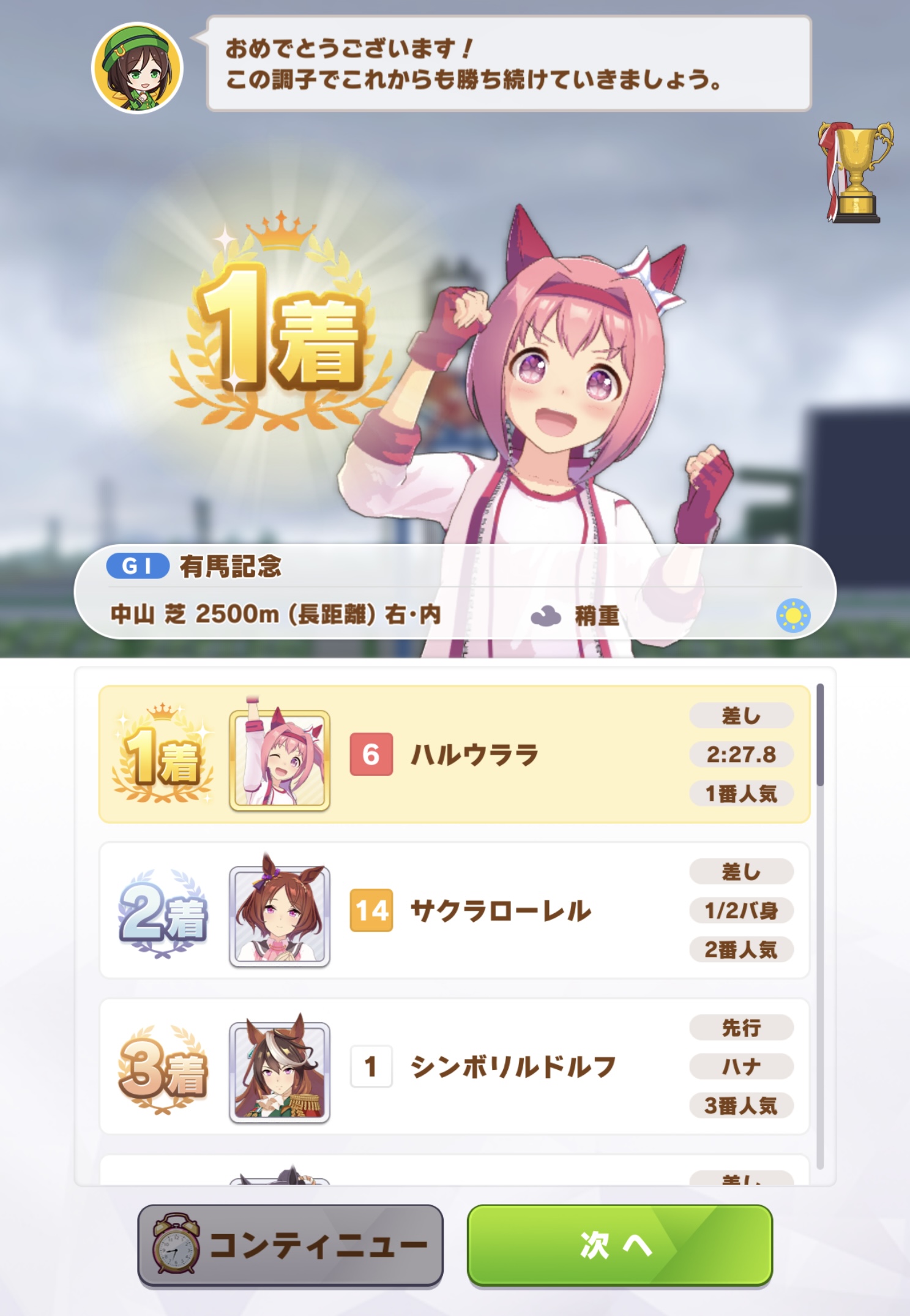
Task: Open シンボリルドルフ's 3rd place result row
Action: pos(454,1066)
